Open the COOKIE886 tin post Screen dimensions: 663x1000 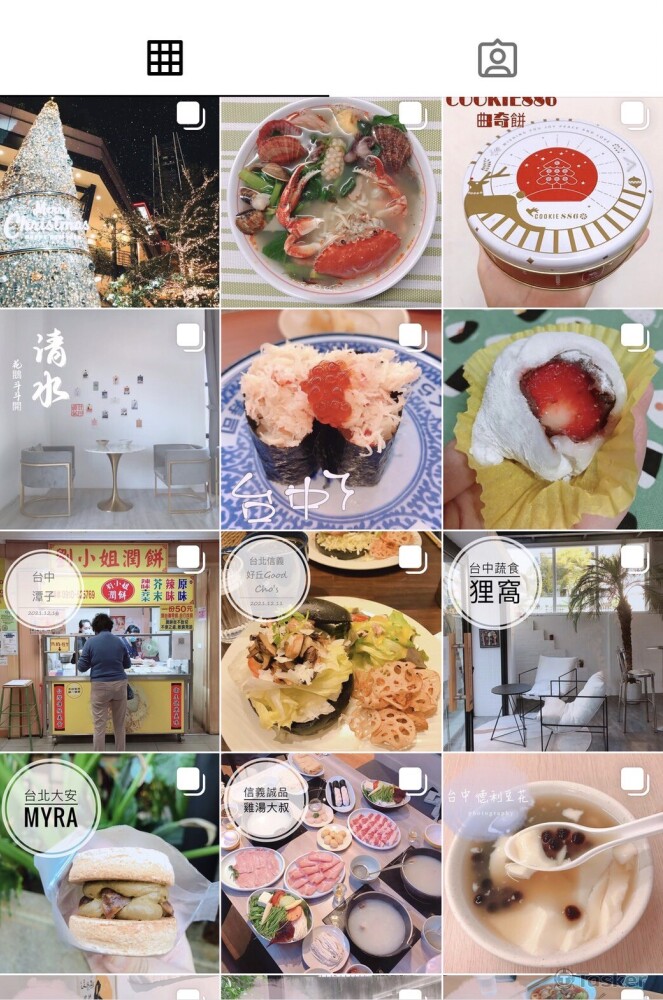pos(552,201)
